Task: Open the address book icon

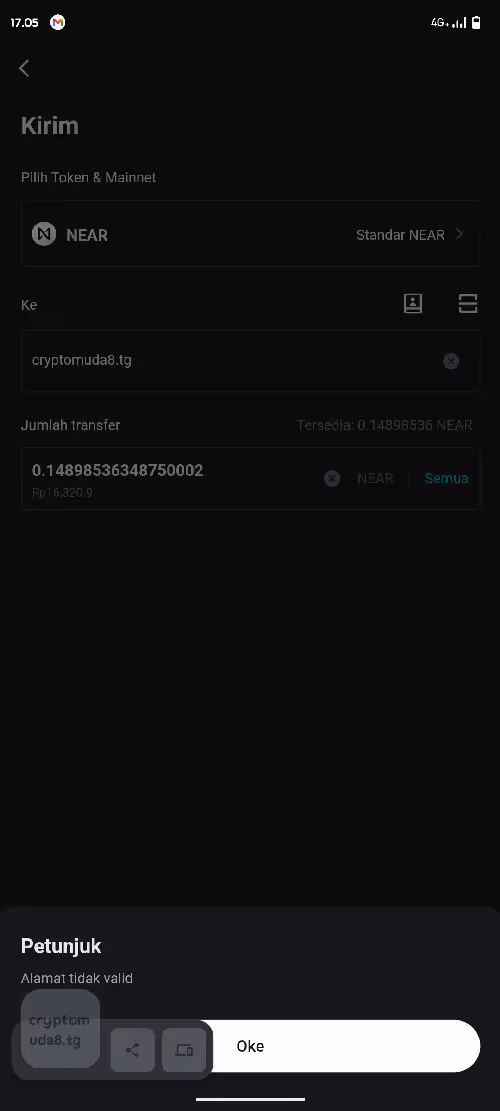Action: [413, 303]
